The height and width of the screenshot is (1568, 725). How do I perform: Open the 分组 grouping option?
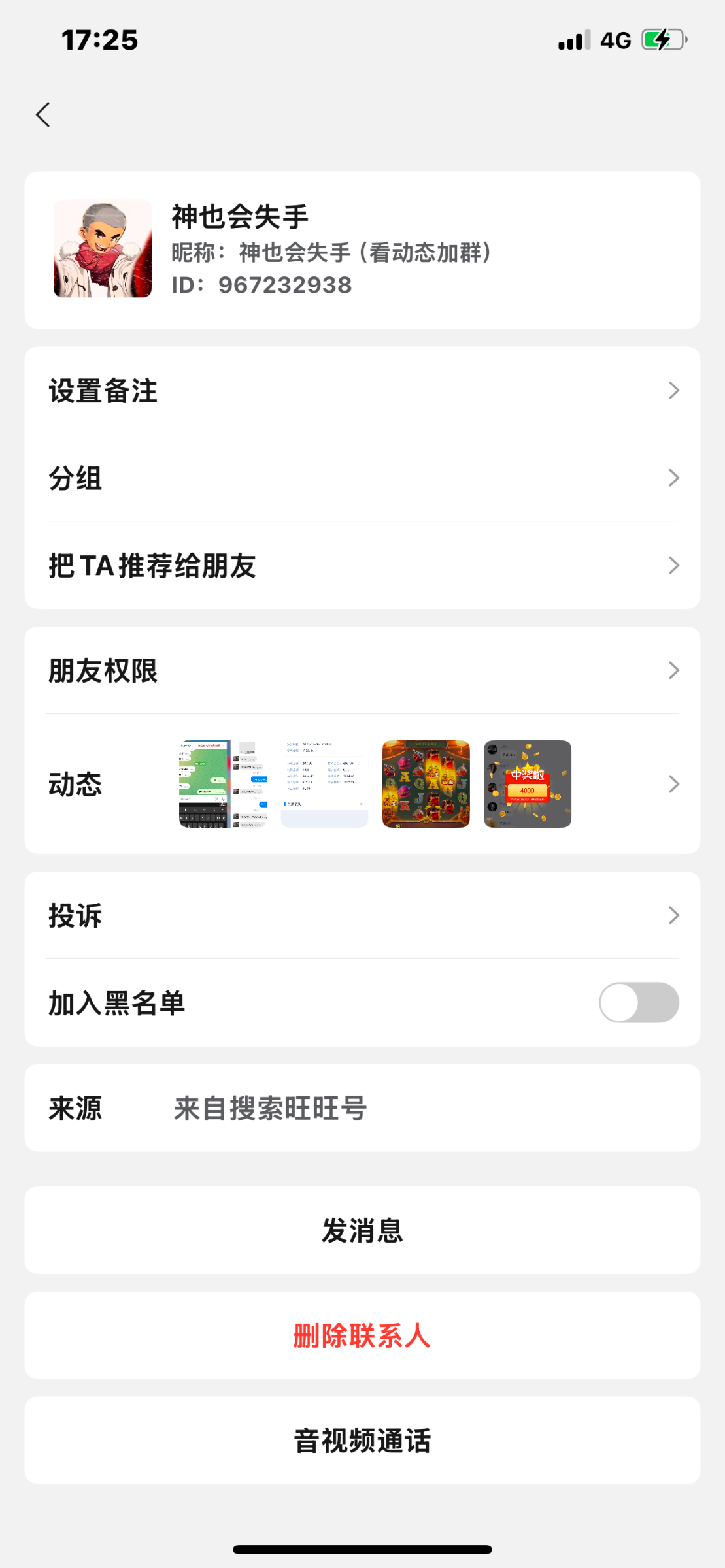coord(362,478)
